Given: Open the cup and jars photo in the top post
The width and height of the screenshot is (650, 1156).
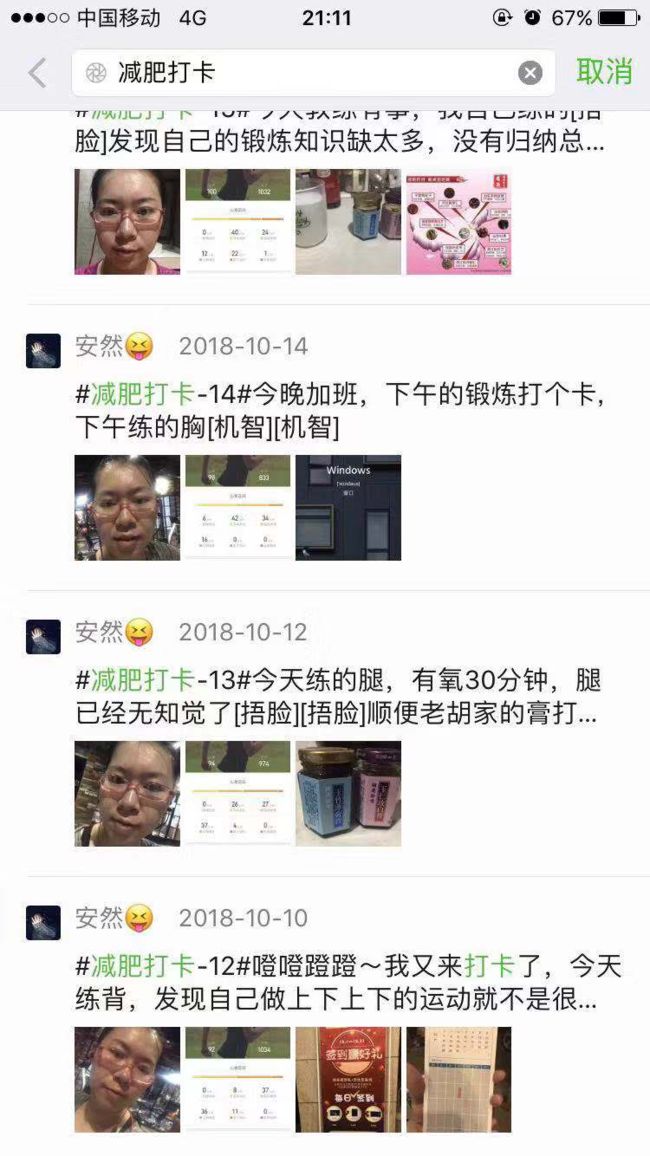Looking at the screenshot, I should pos(348,222).
